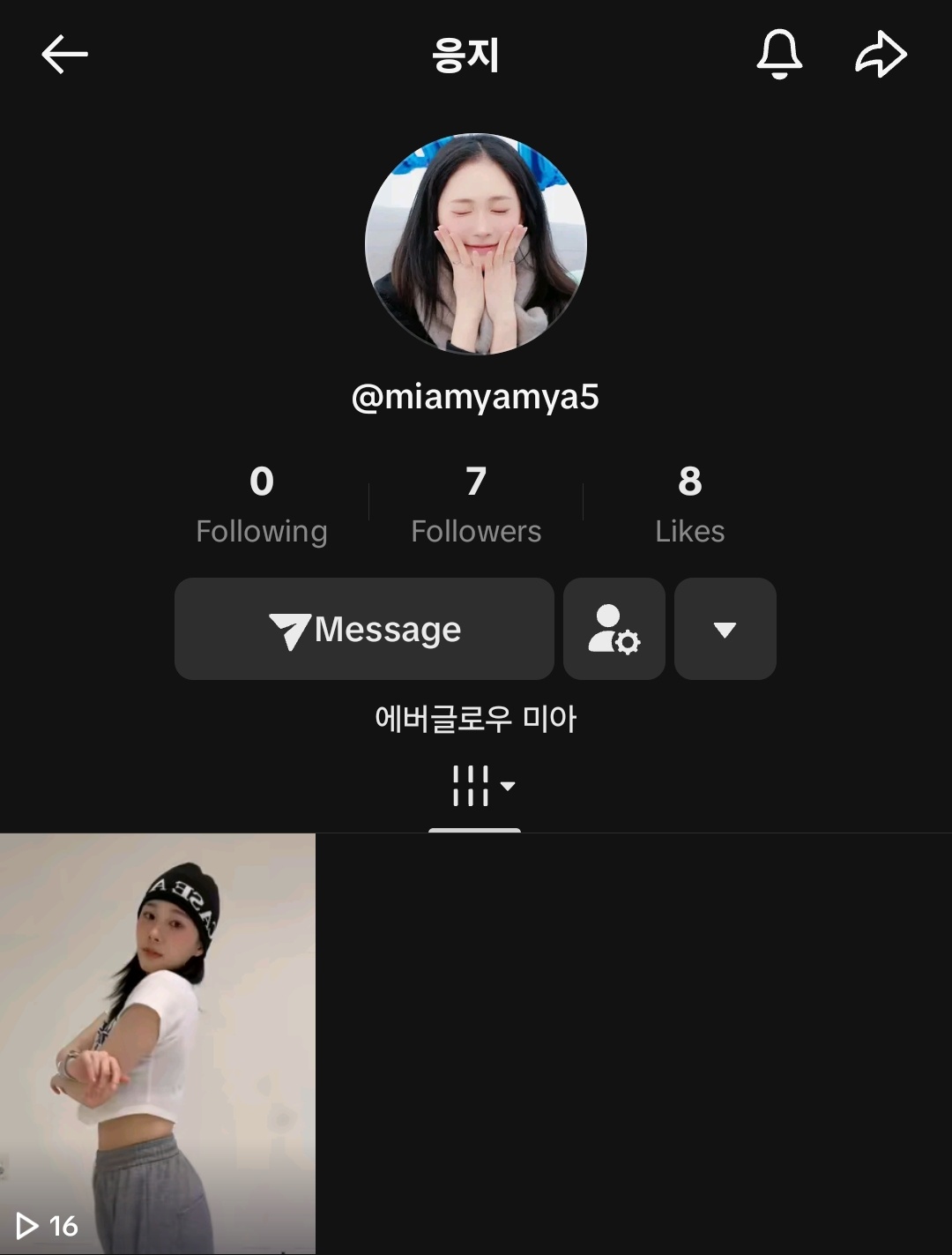Open the video sort order dropdown chevron
952x1255 pixels.
(x=508, y=788)
